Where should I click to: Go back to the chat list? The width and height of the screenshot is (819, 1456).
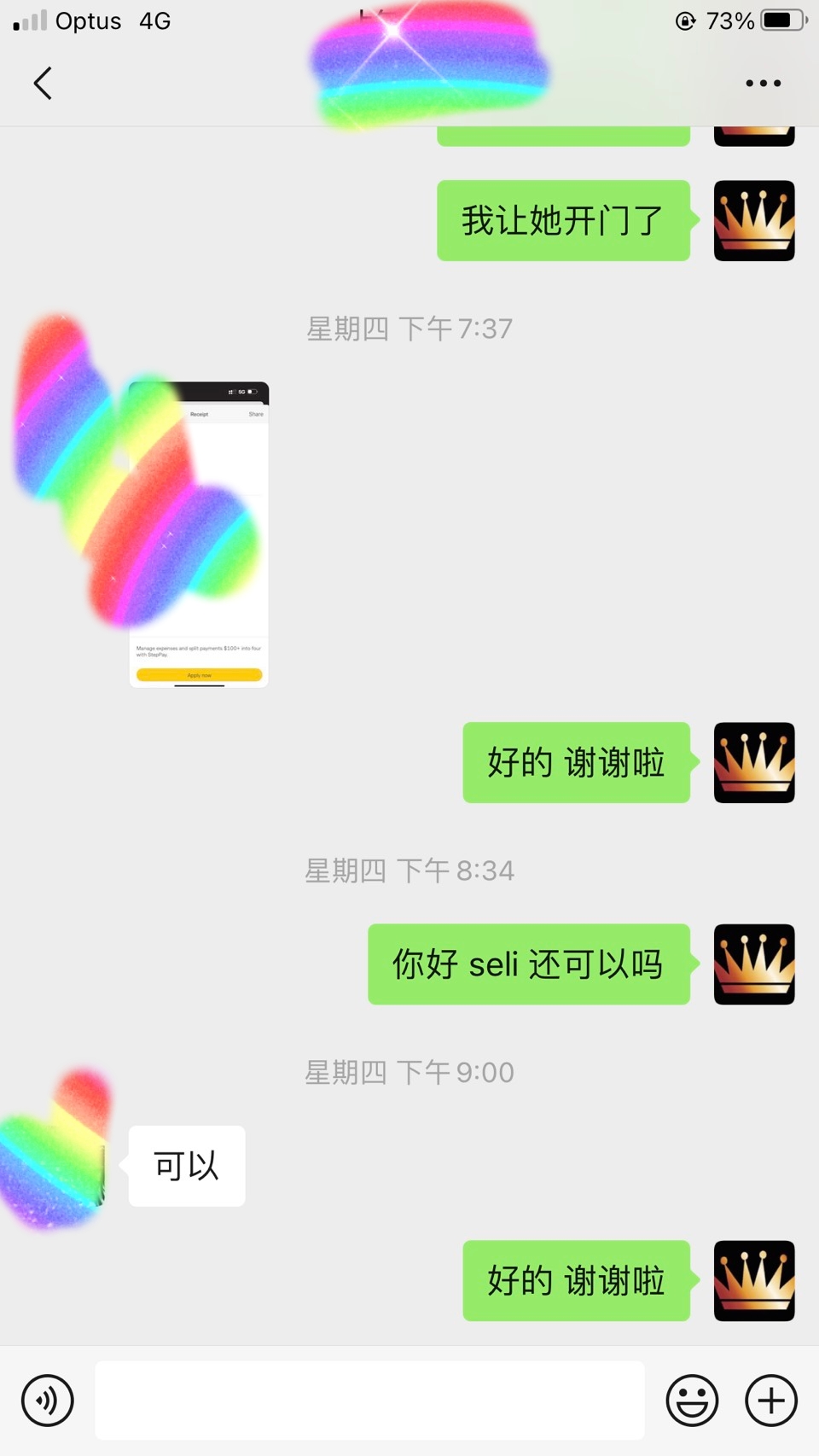pos(43,84)
